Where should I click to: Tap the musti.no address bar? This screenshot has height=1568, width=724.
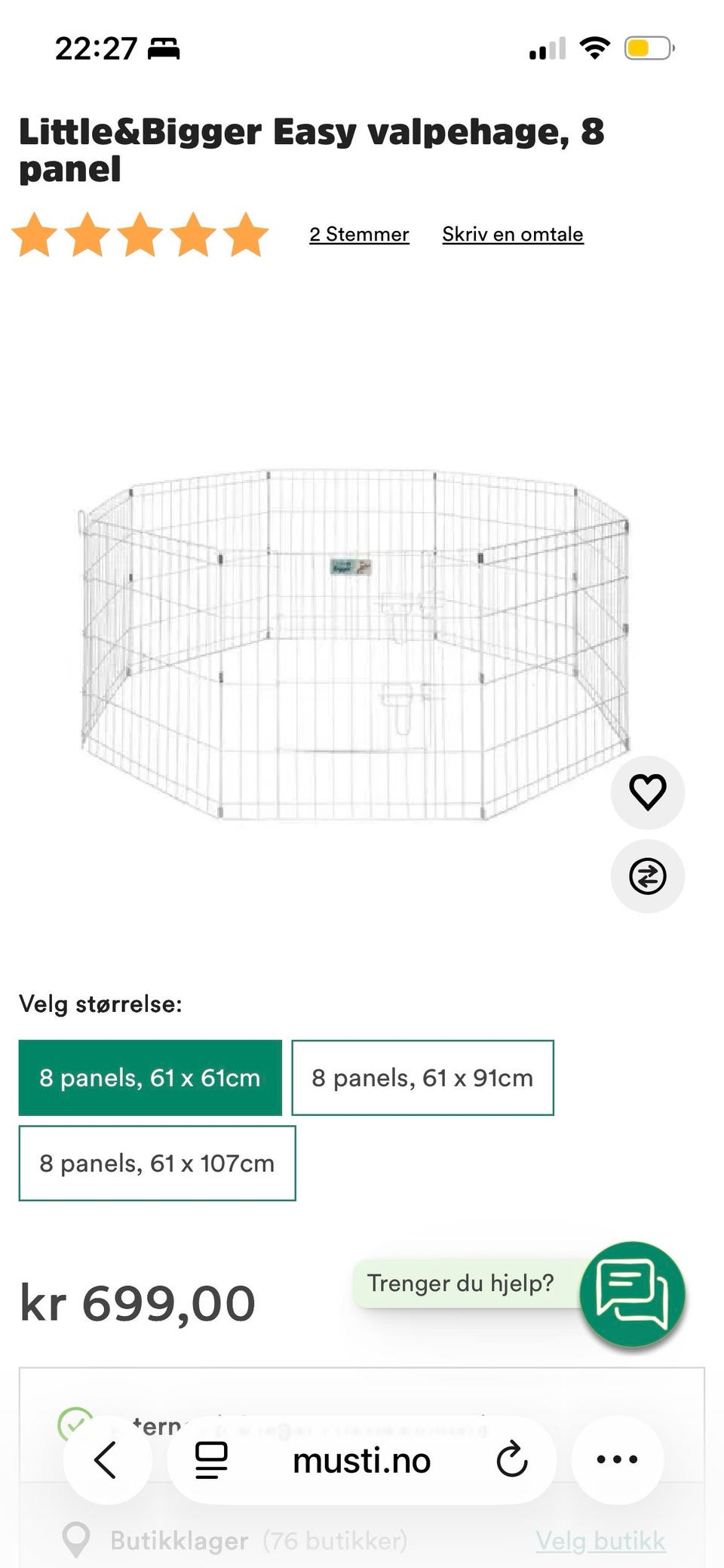(x=361, y=1458)
